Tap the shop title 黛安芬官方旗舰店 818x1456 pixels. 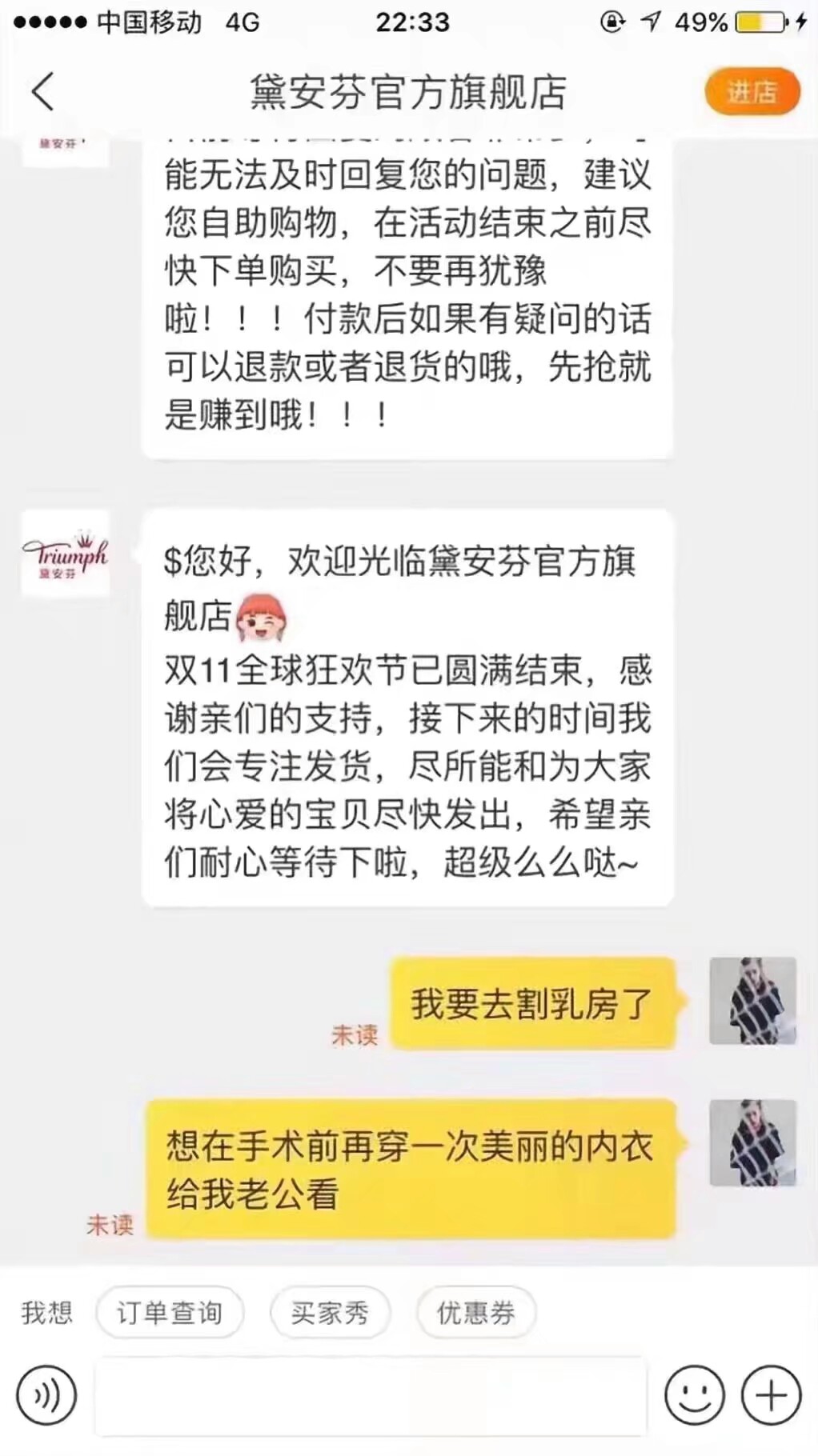click(407, 92)
